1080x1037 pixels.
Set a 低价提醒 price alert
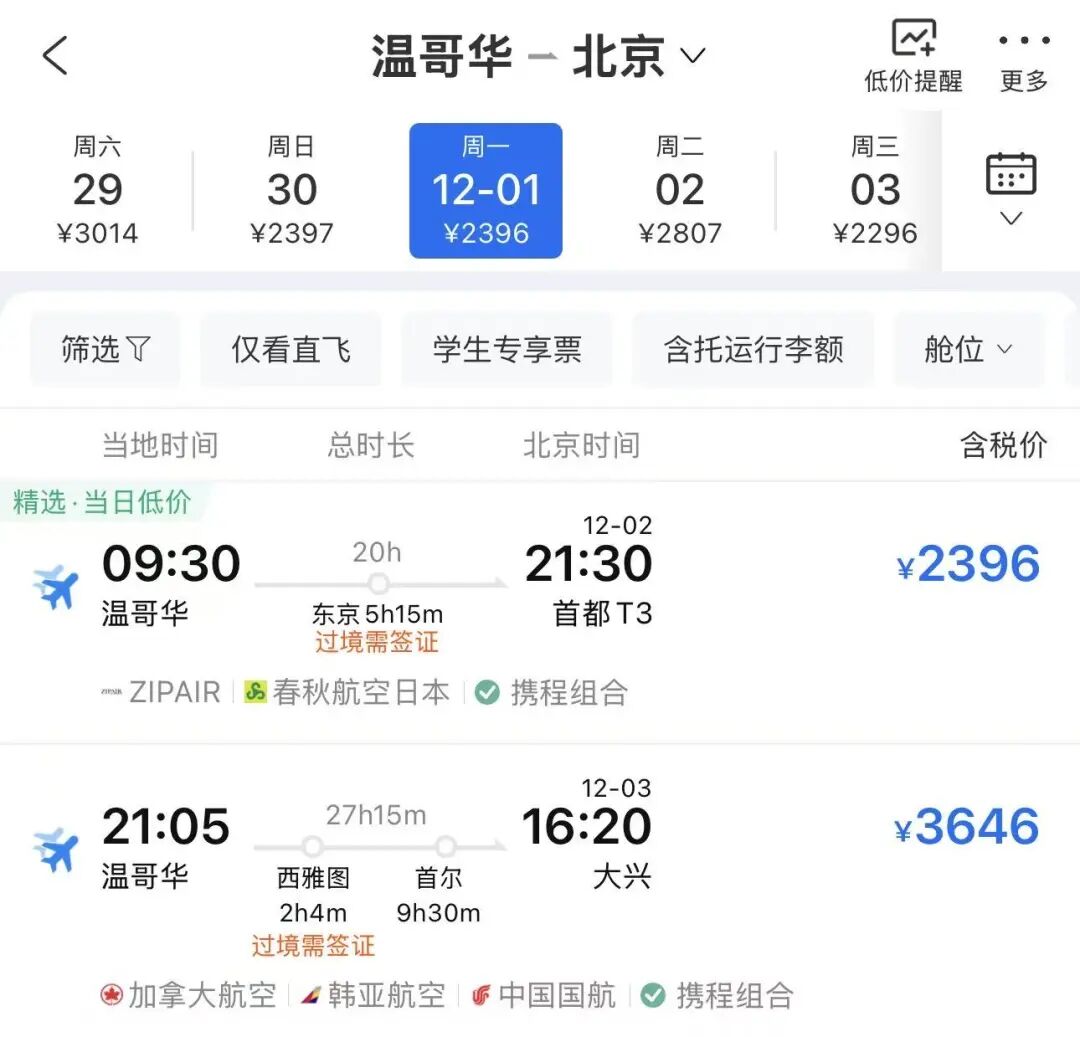(x=913, y=57)
